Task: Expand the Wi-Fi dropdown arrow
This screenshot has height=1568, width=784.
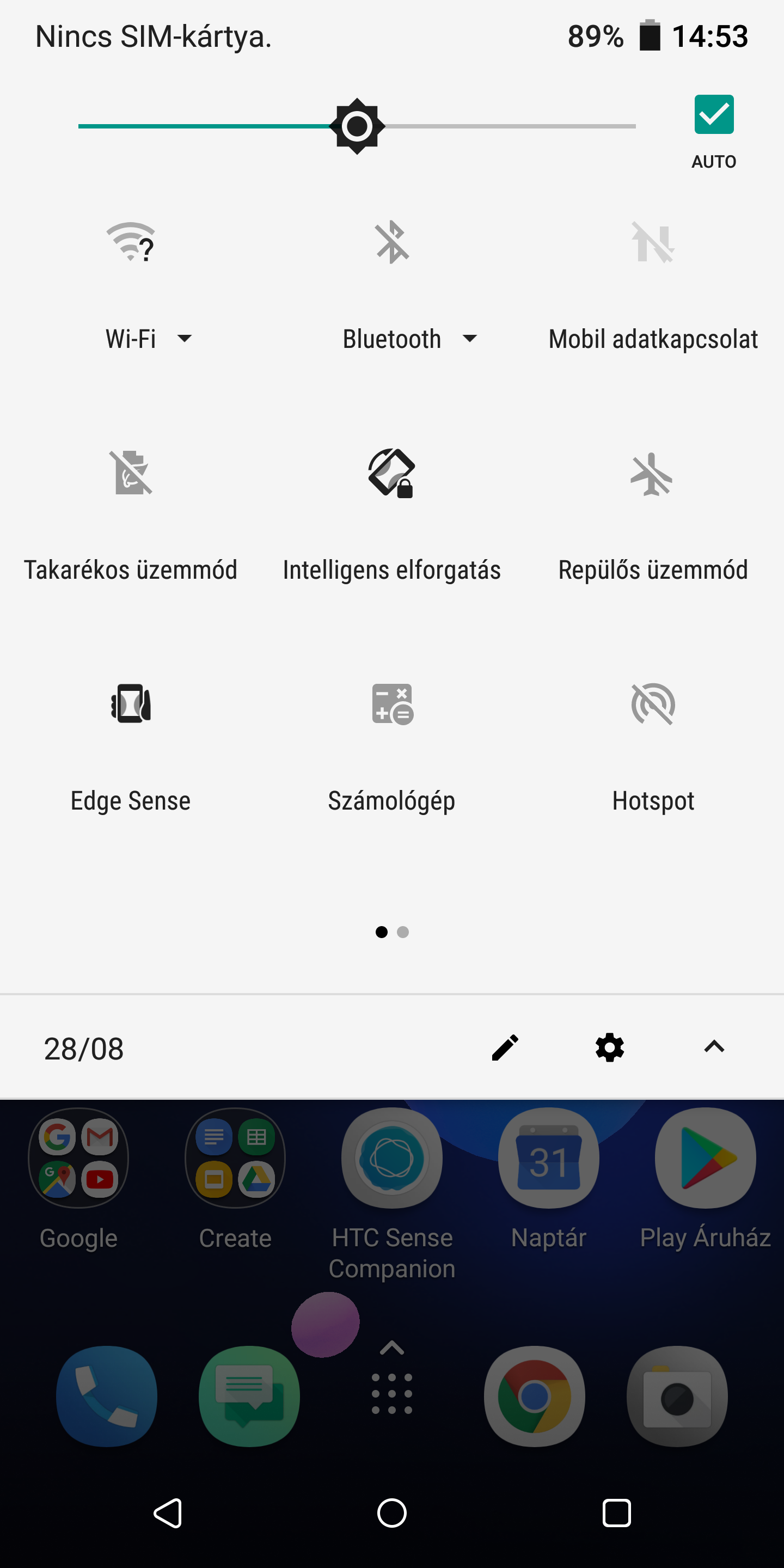Action: (184, 339)
